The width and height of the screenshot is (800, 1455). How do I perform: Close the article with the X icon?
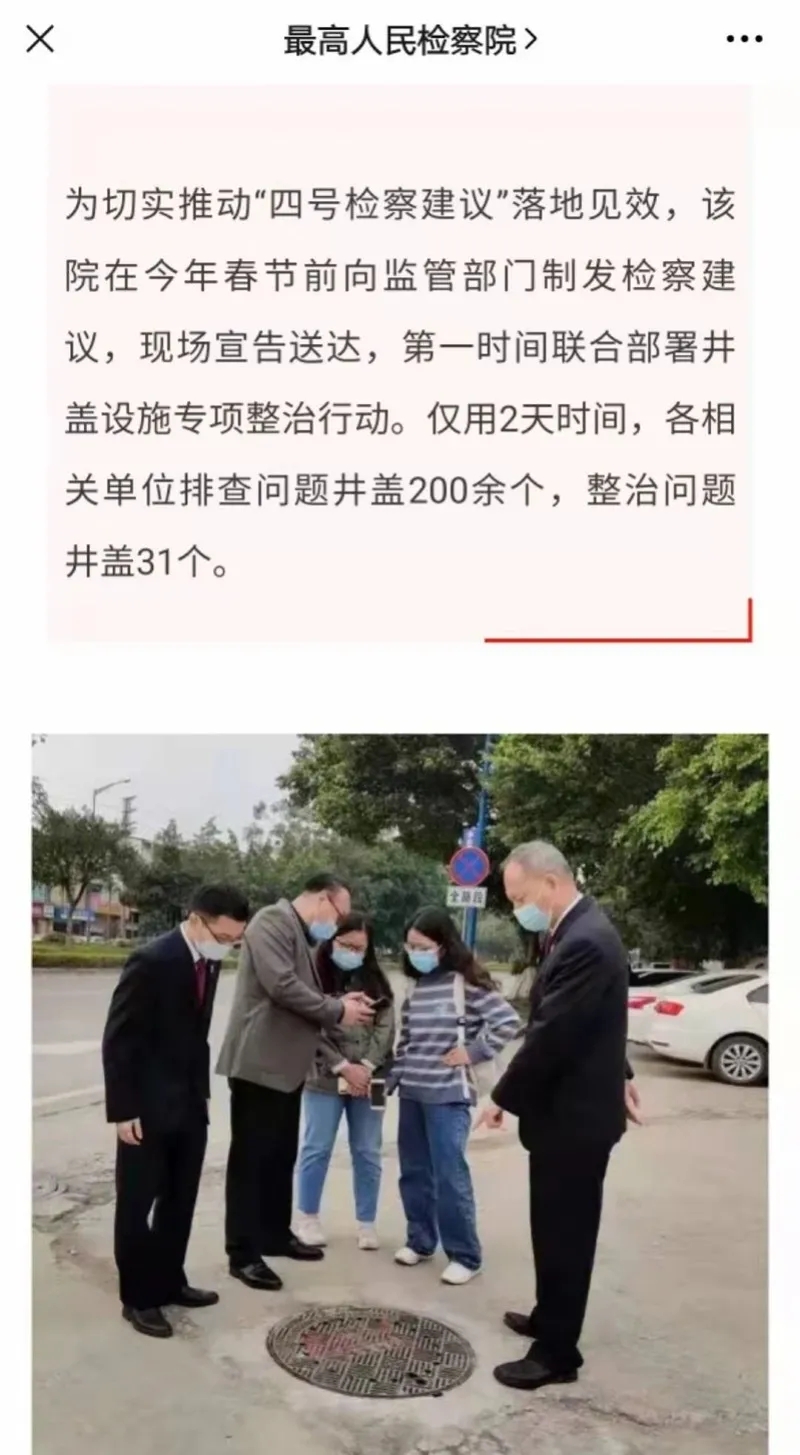tap(40, 40)
